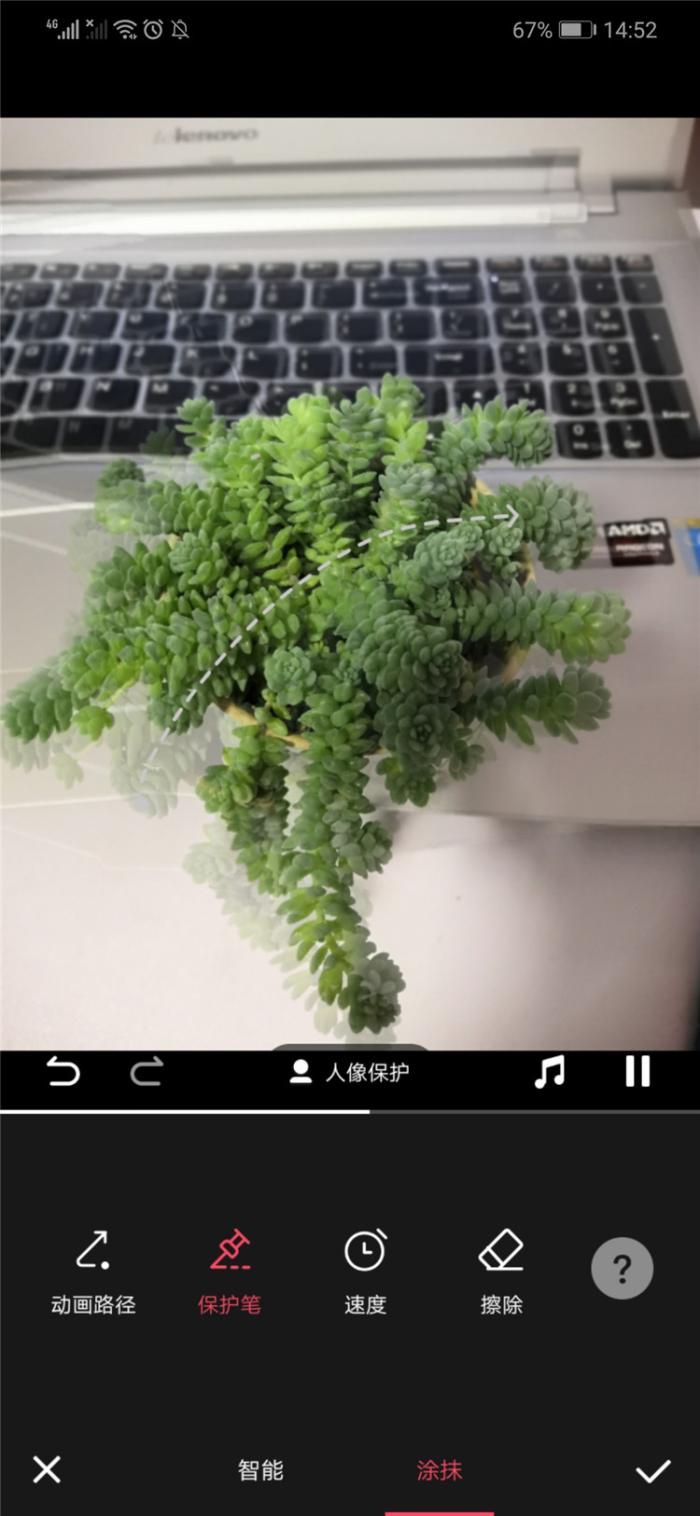Pause the animation preview
This screenshot has width=700, height=1516.
coord(637,1071)
